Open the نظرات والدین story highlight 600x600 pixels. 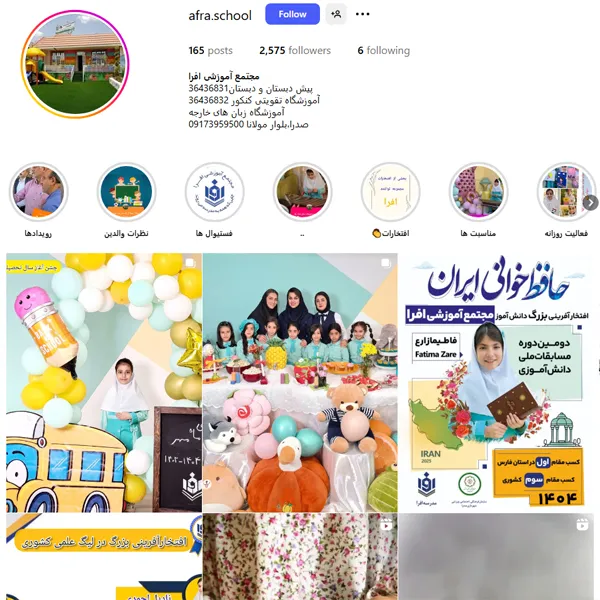(126, 192)
